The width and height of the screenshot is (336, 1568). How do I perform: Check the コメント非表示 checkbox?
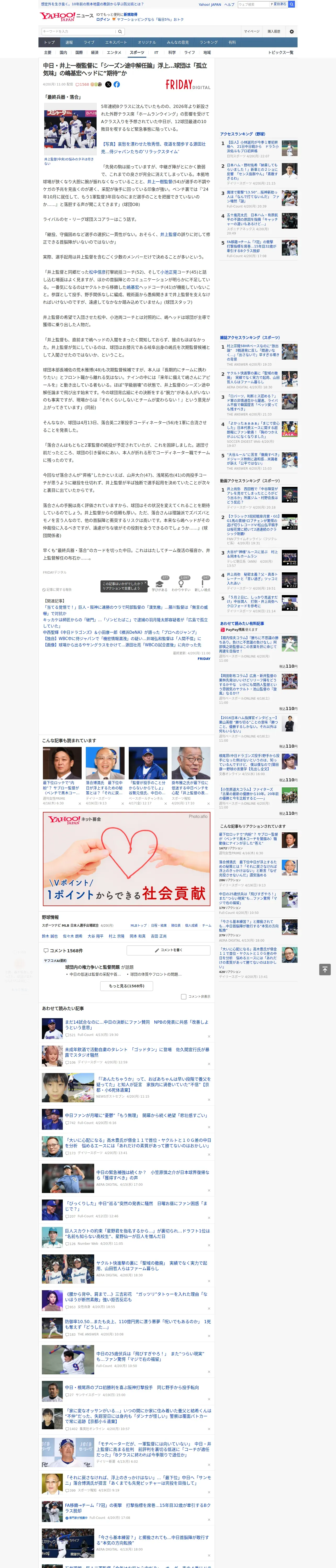coord(183,996)
